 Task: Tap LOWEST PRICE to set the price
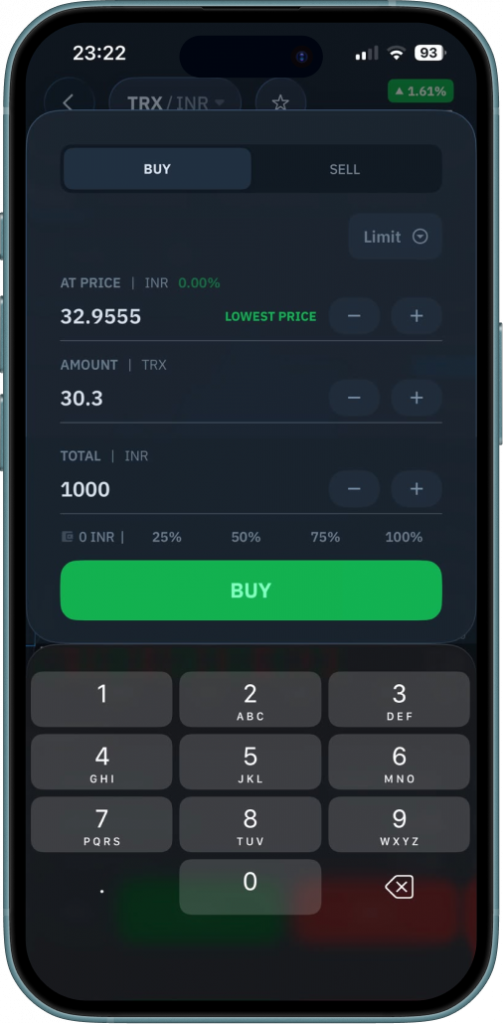(x=270, y=317)
